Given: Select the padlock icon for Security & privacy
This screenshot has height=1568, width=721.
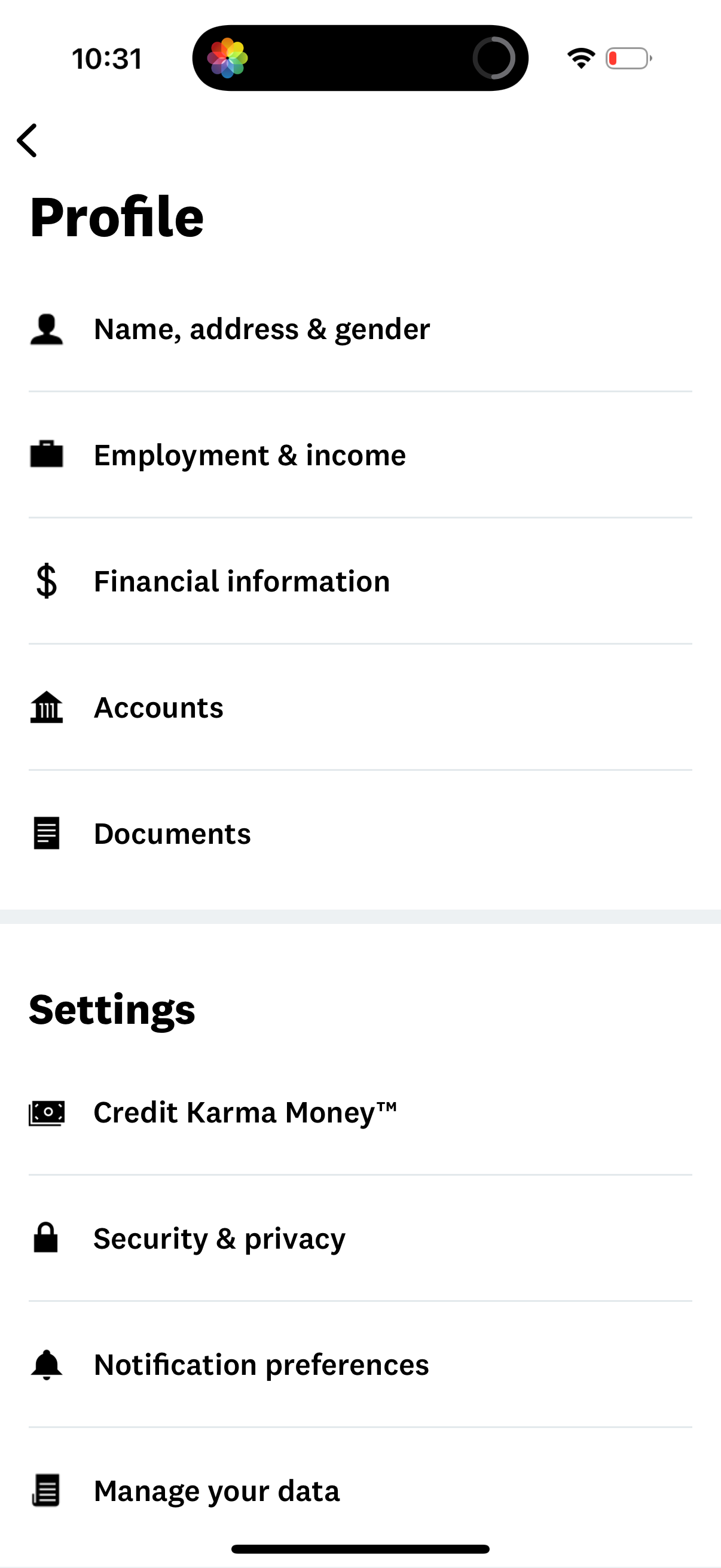Looking at the screenshot, I should point(46,1237).
